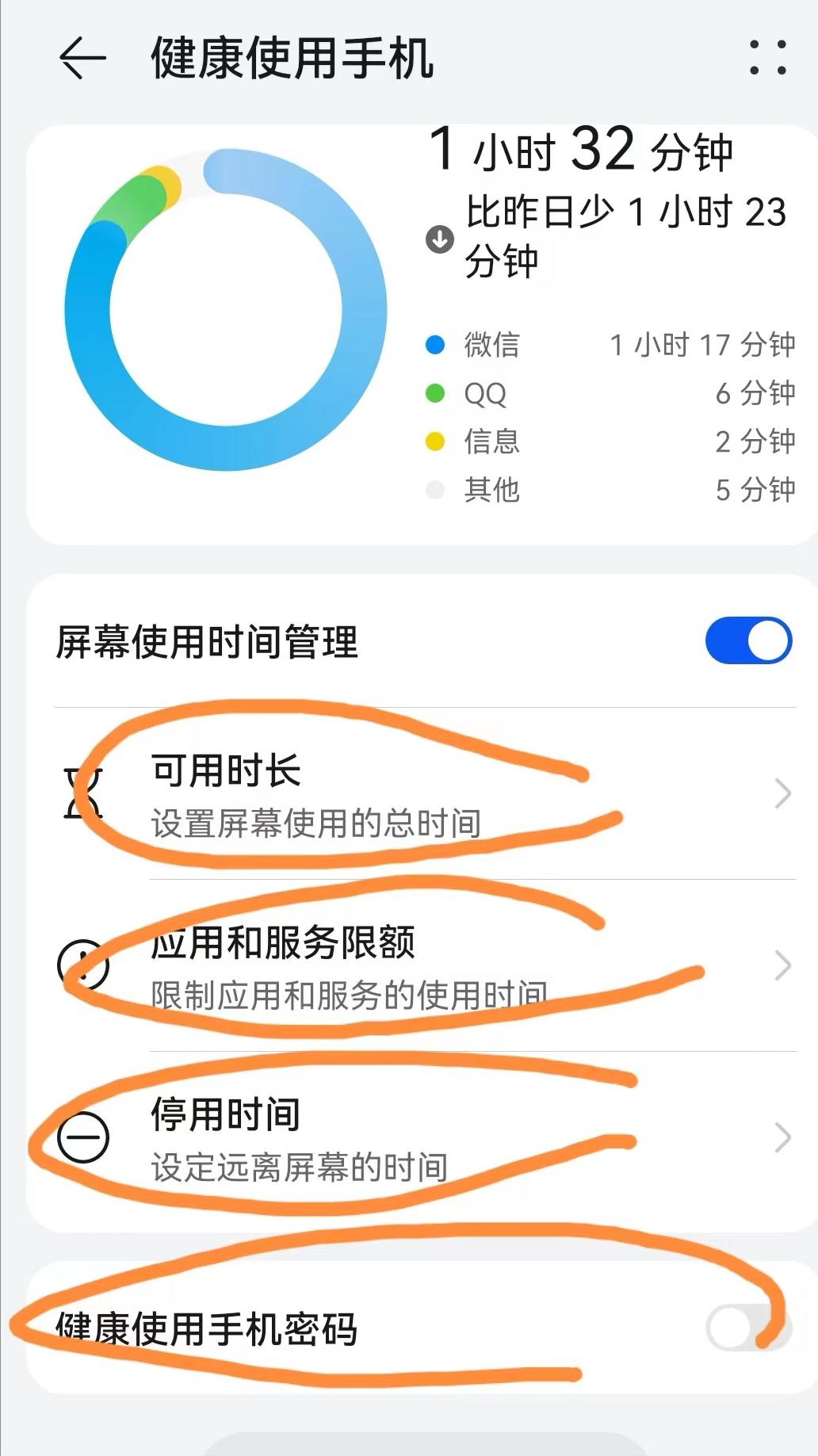
Task: Expand the 可用时长 settings via its chevron
Action: [x=782, y=793]
